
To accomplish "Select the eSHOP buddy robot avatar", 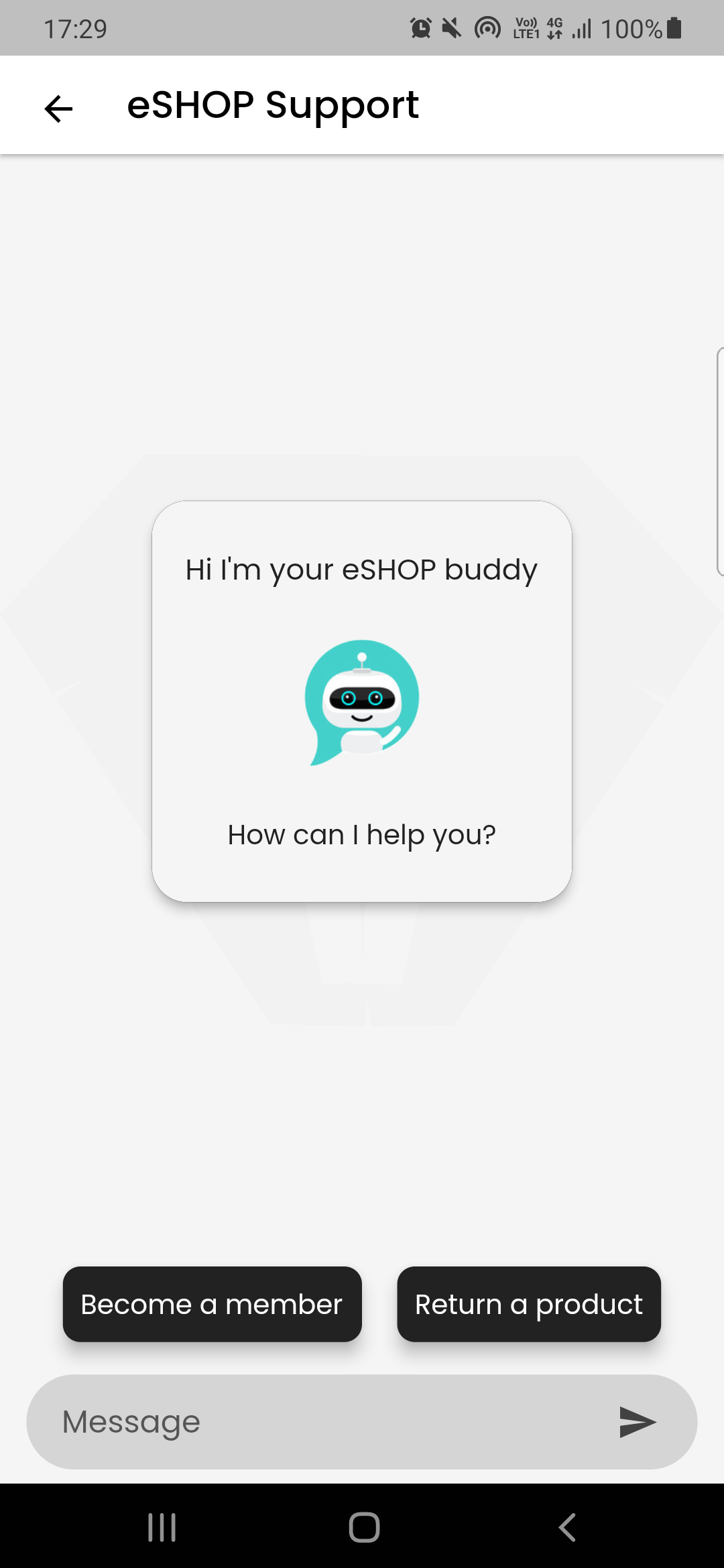I will coord(362,700).
